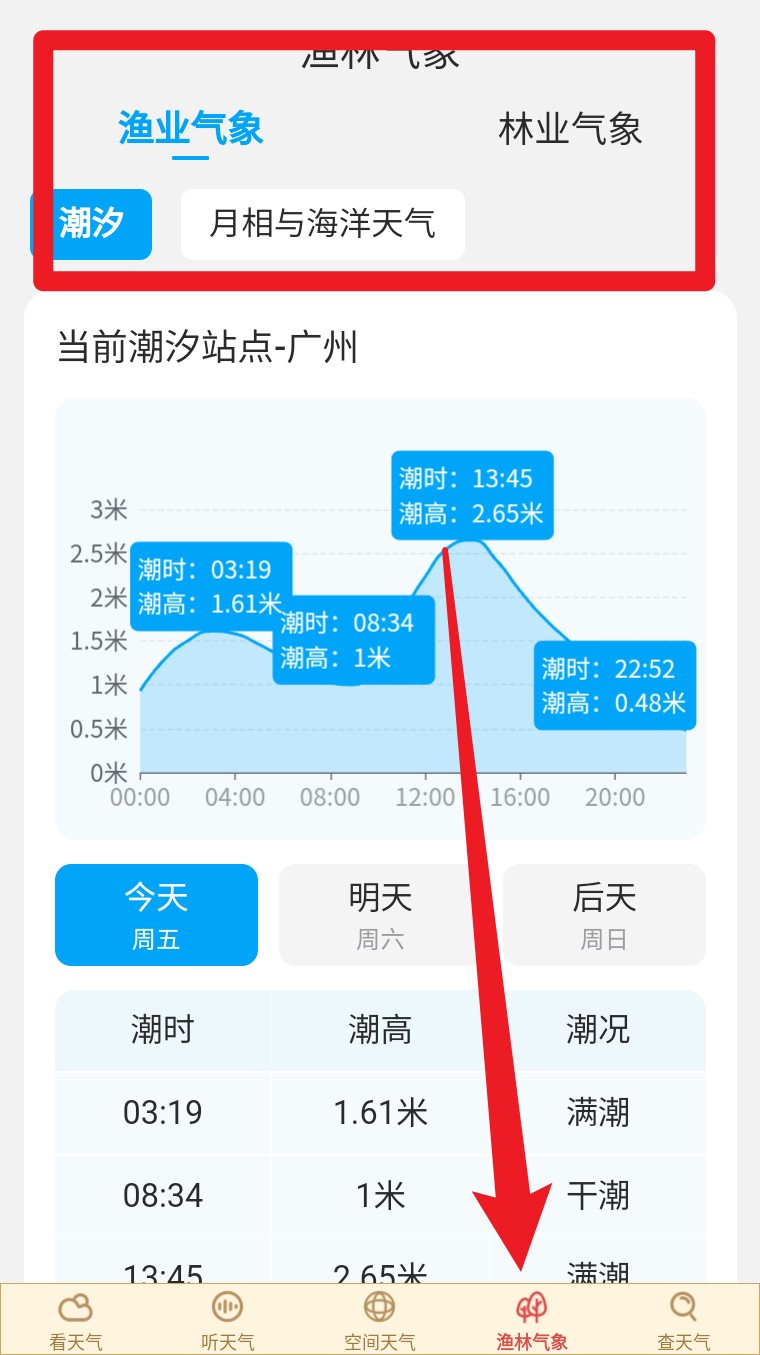Viewport: 760px width, 1355px height.
Task: Open 月相与海洋天气 page
Action: pos(322,224)
